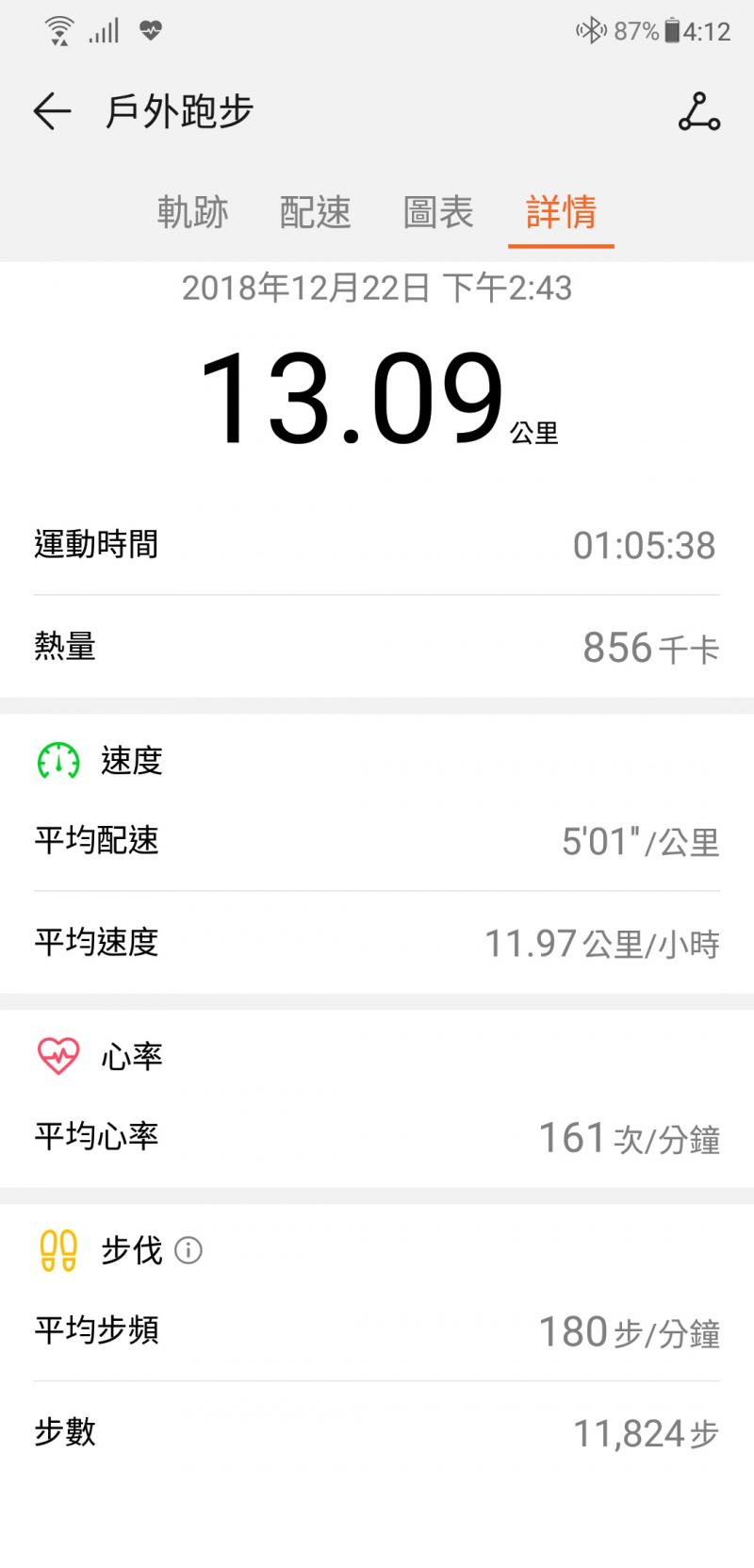Show info about 步伐

pyautogui.click(x=188, y=1251)
